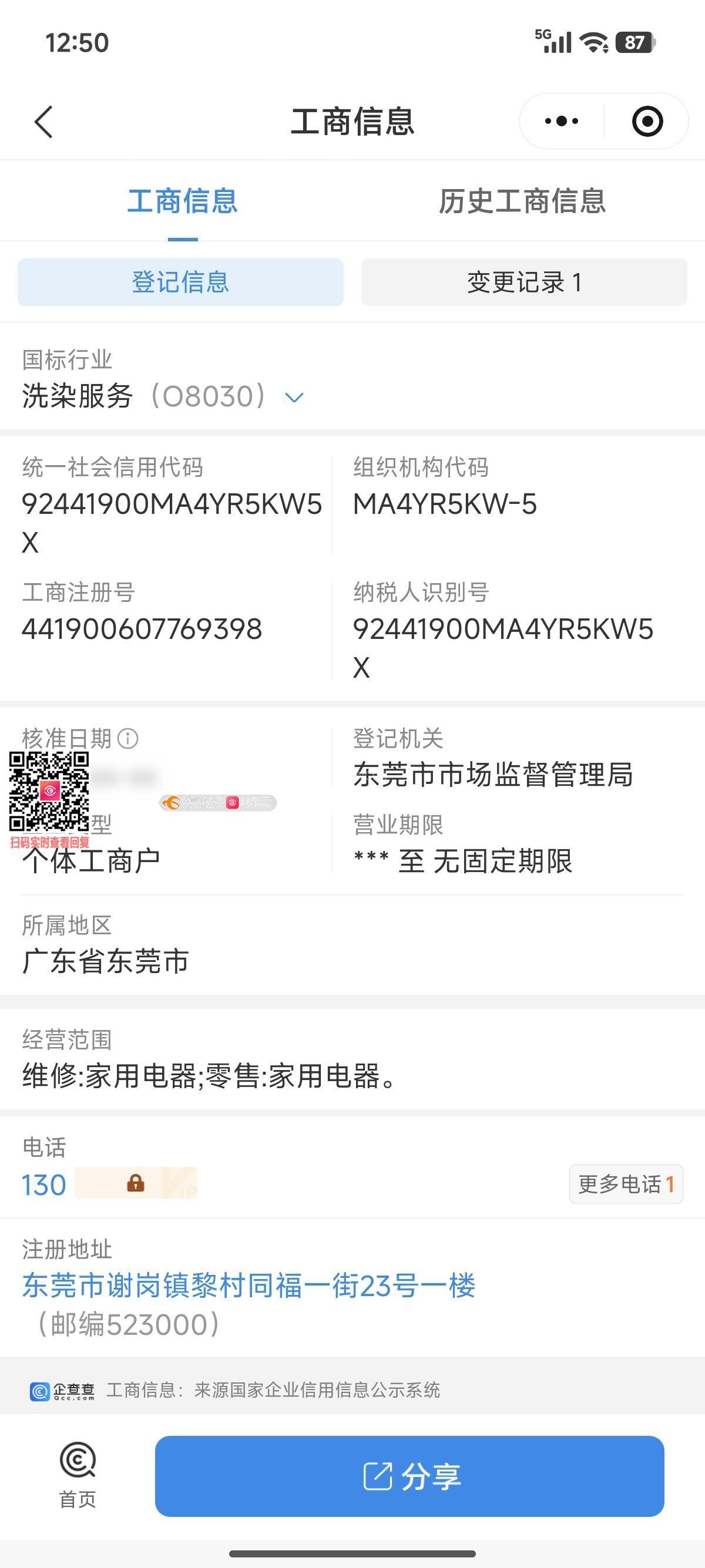
Task: Open the 变更记录 1 section
Action: click(523, 282)
